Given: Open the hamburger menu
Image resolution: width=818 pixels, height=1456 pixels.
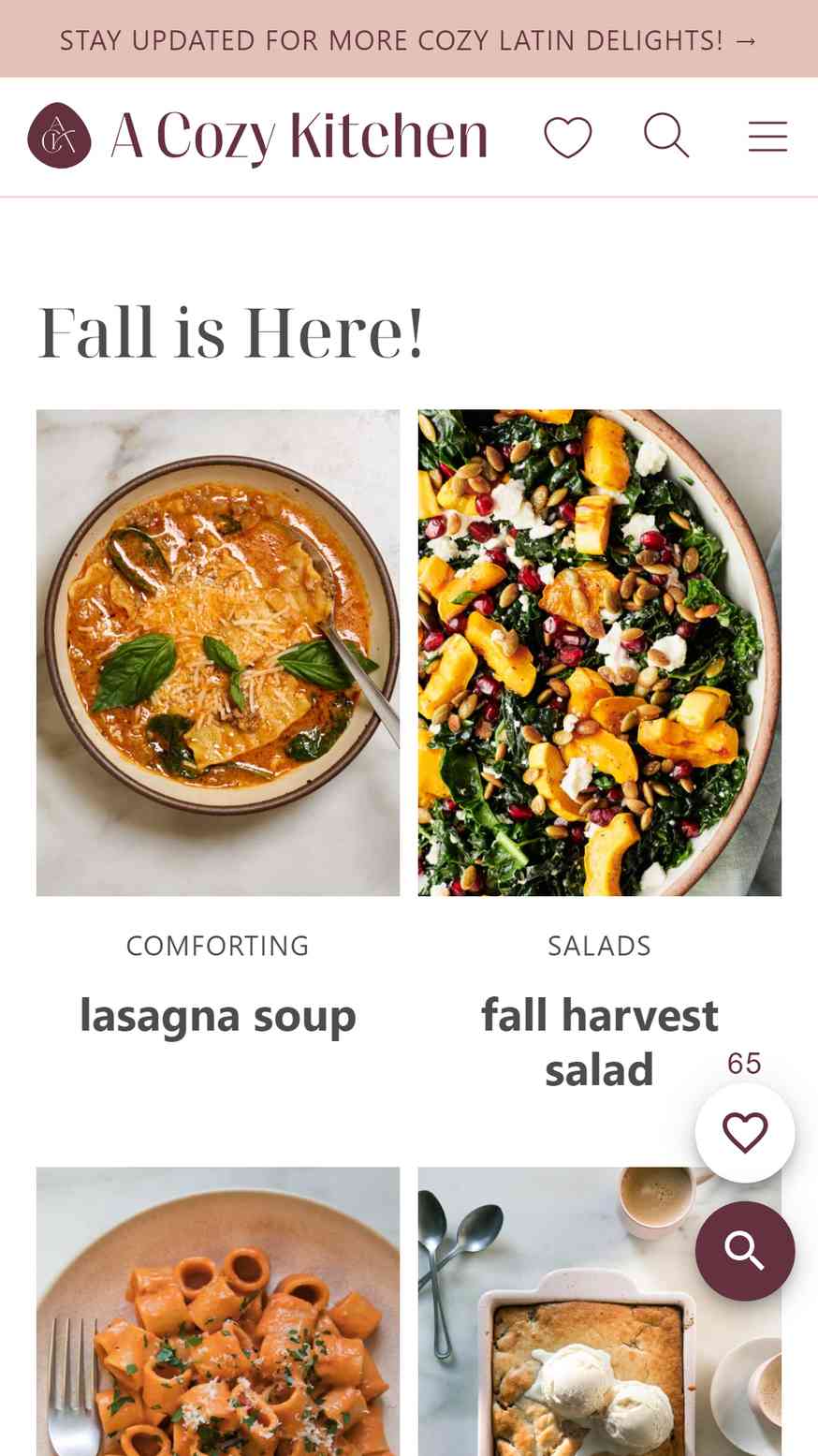Looking at the screenshot, I should [x=767, y=137].
